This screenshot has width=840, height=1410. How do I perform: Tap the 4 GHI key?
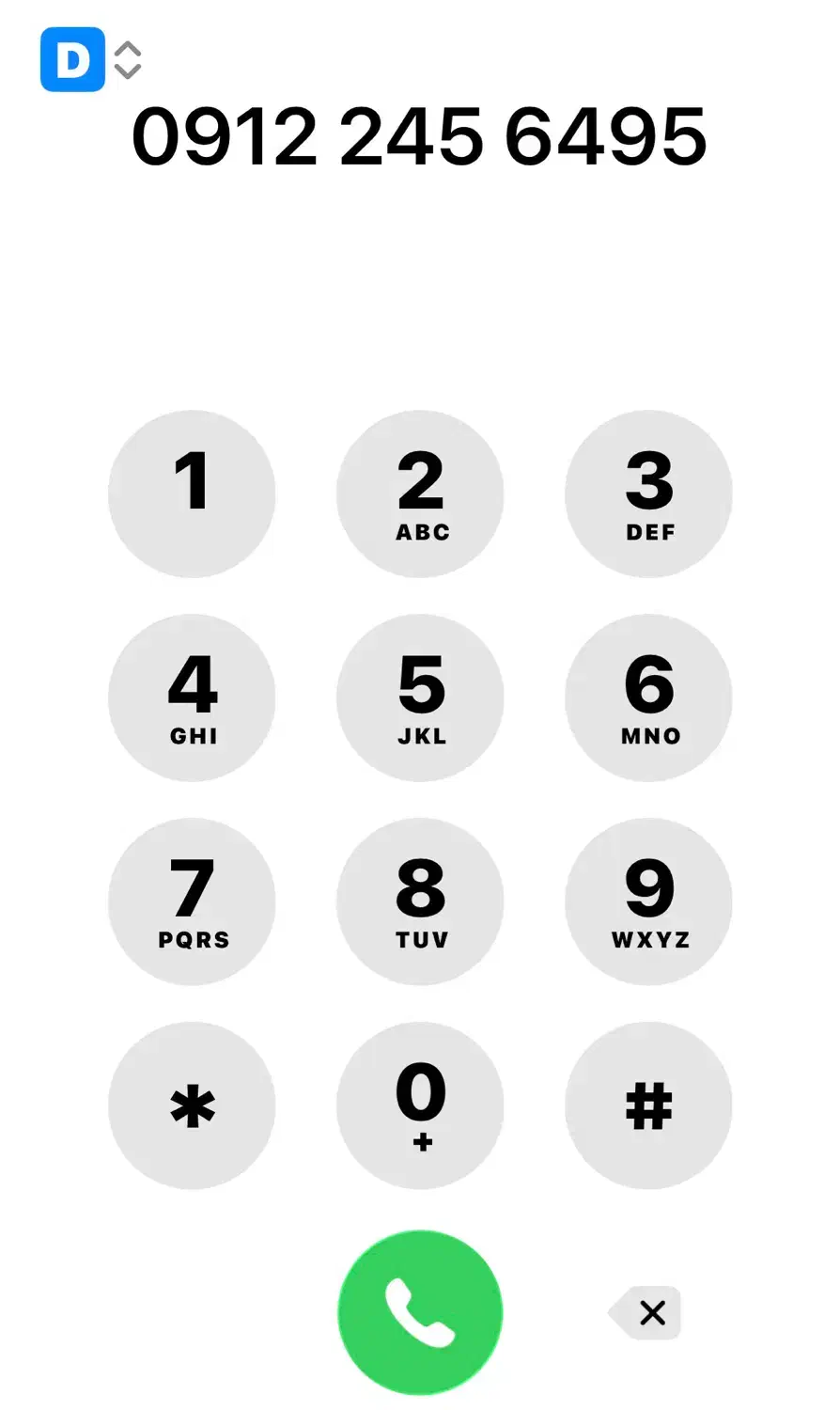point(192,696)
